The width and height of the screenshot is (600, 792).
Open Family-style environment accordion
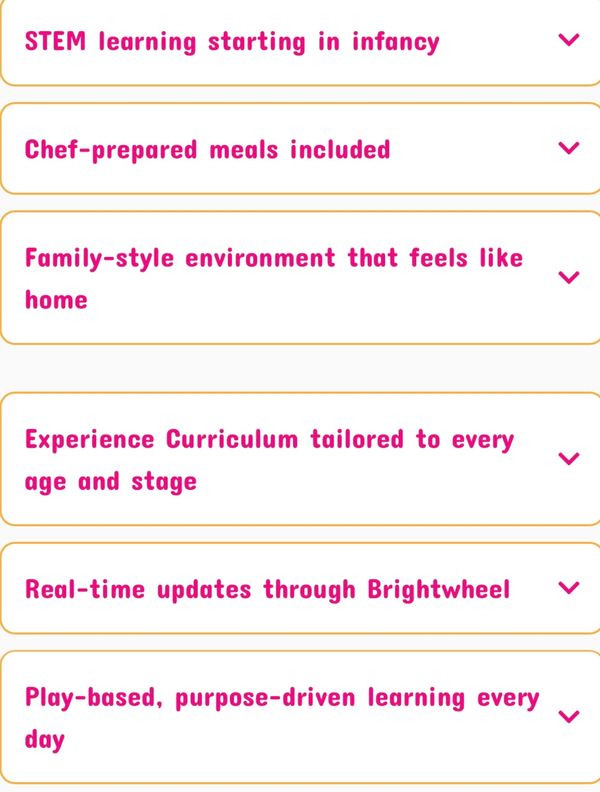568,278
